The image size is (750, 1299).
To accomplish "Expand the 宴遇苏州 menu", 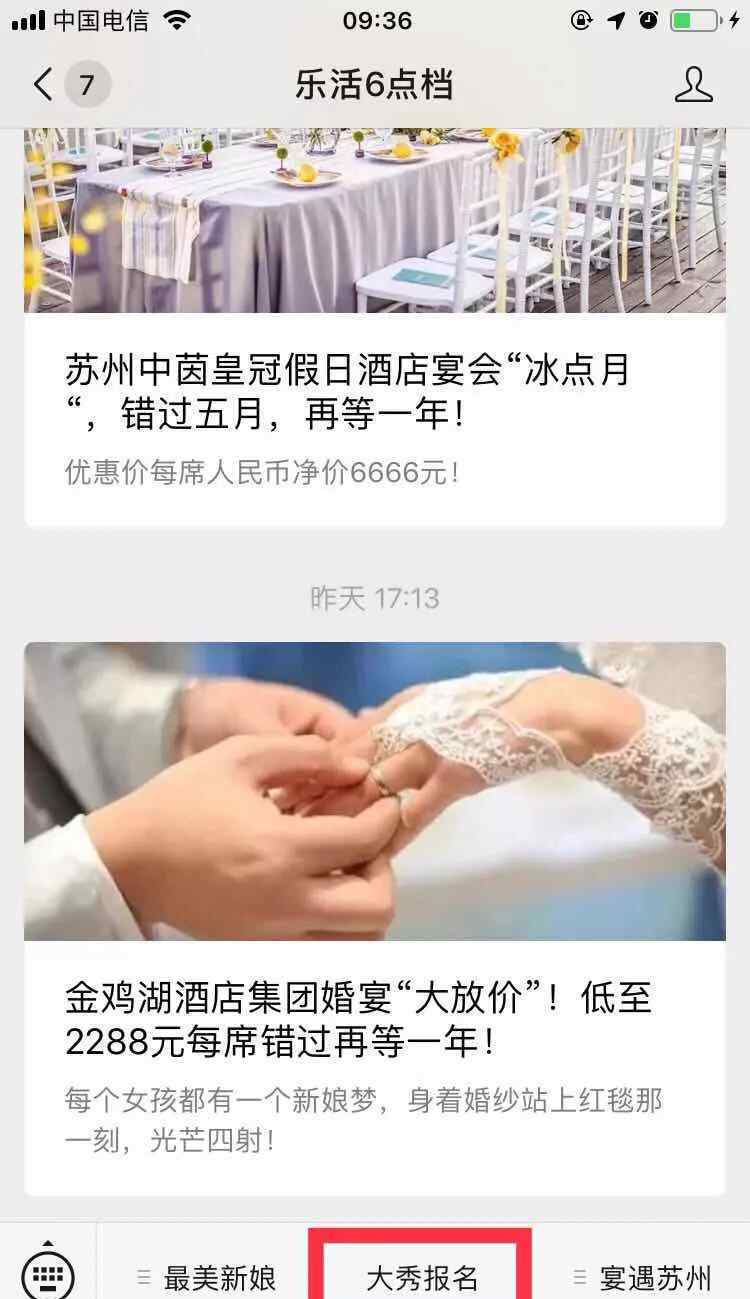I will [643, 1277].
